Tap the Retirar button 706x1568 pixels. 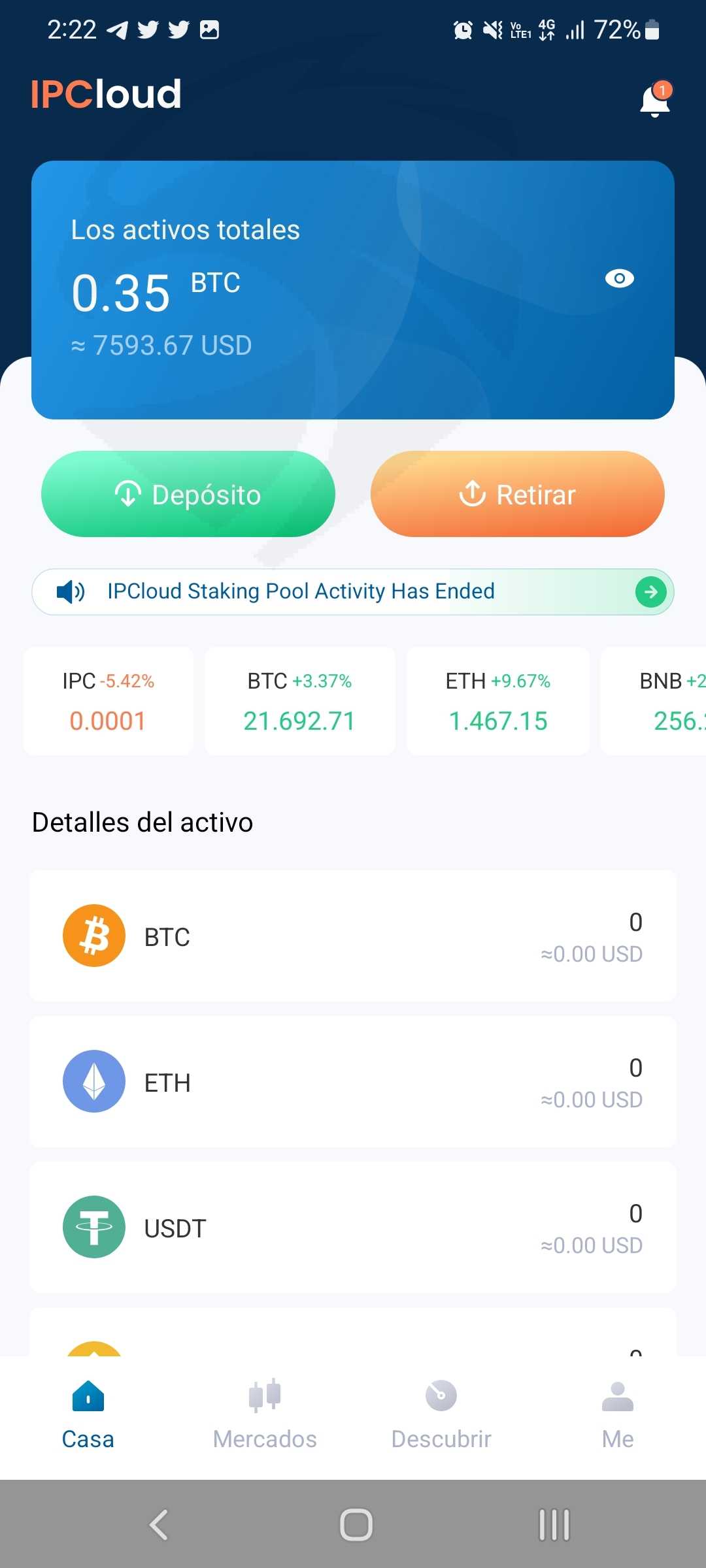coord(517,495)
